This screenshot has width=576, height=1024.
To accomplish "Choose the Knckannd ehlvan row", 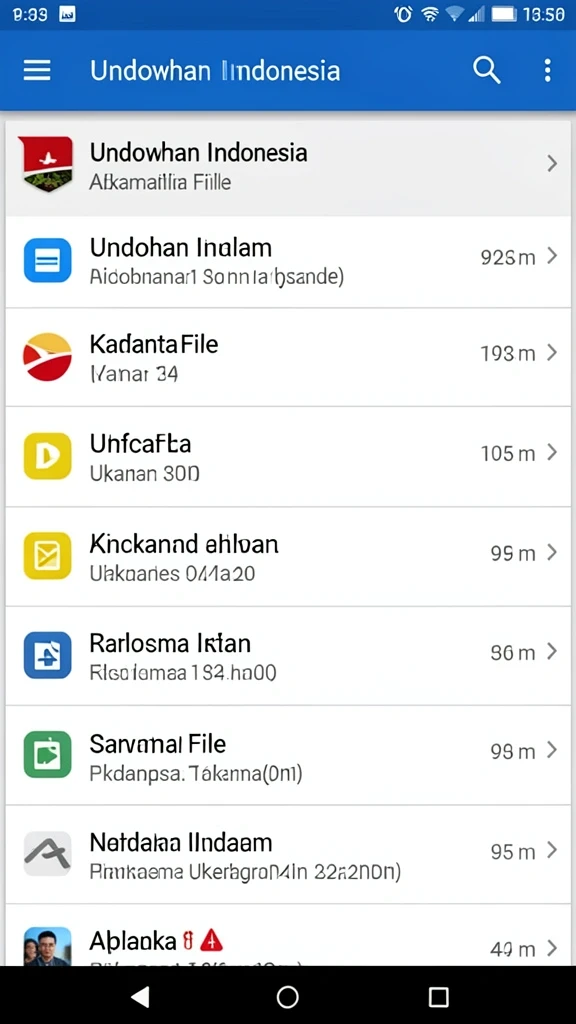I will click(x=288, y=556).
